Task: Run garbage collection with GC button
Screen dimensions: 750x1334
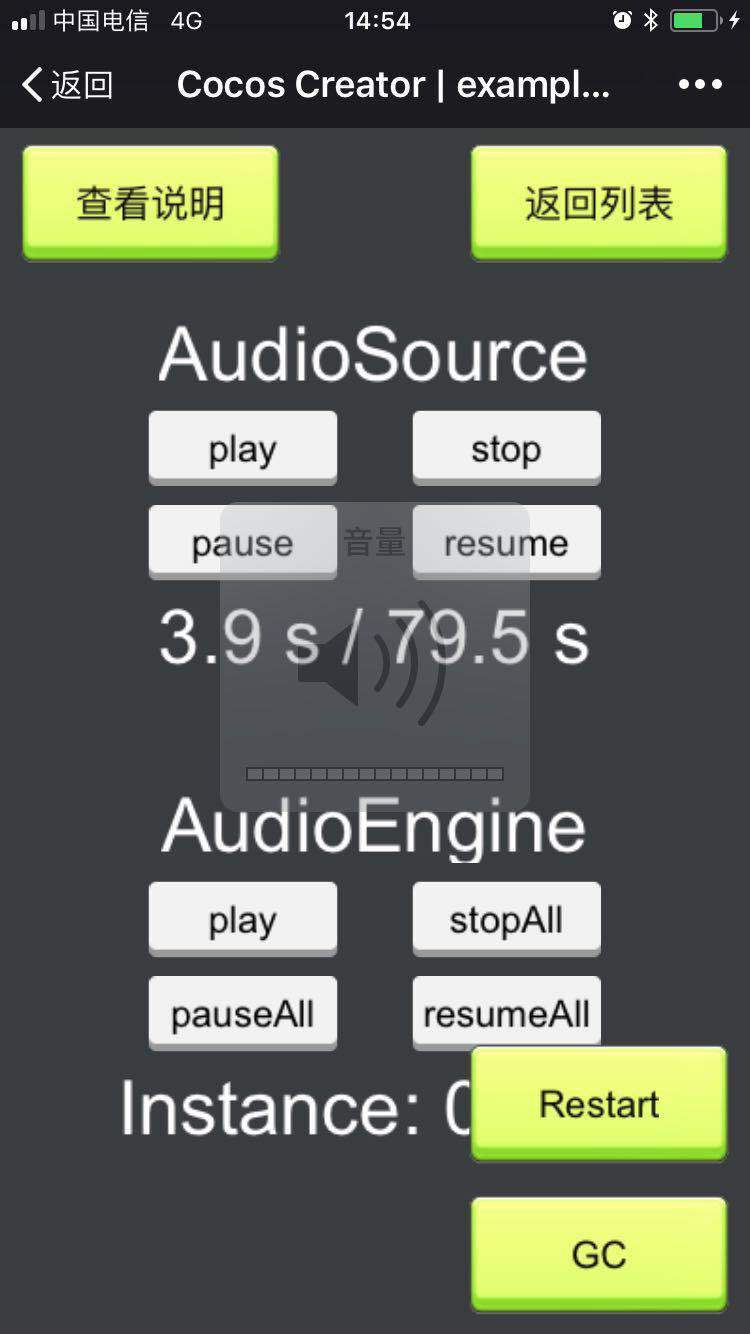Action: coord(598,1254)
